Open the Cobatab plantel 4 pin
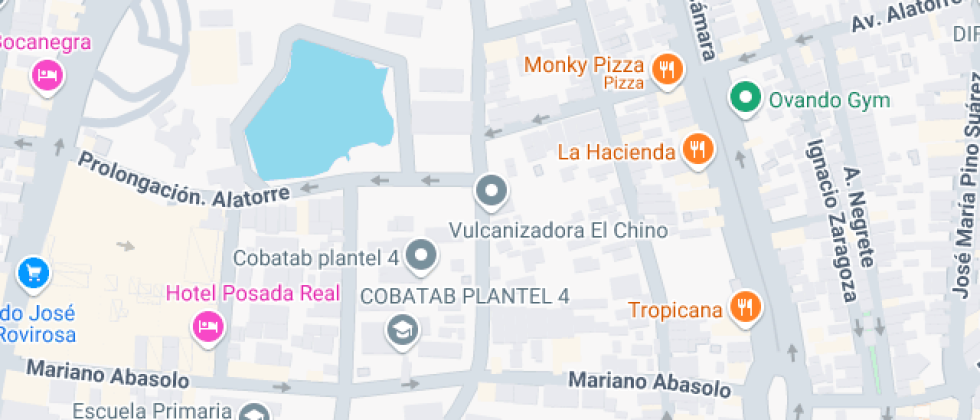 coord(421,256)
